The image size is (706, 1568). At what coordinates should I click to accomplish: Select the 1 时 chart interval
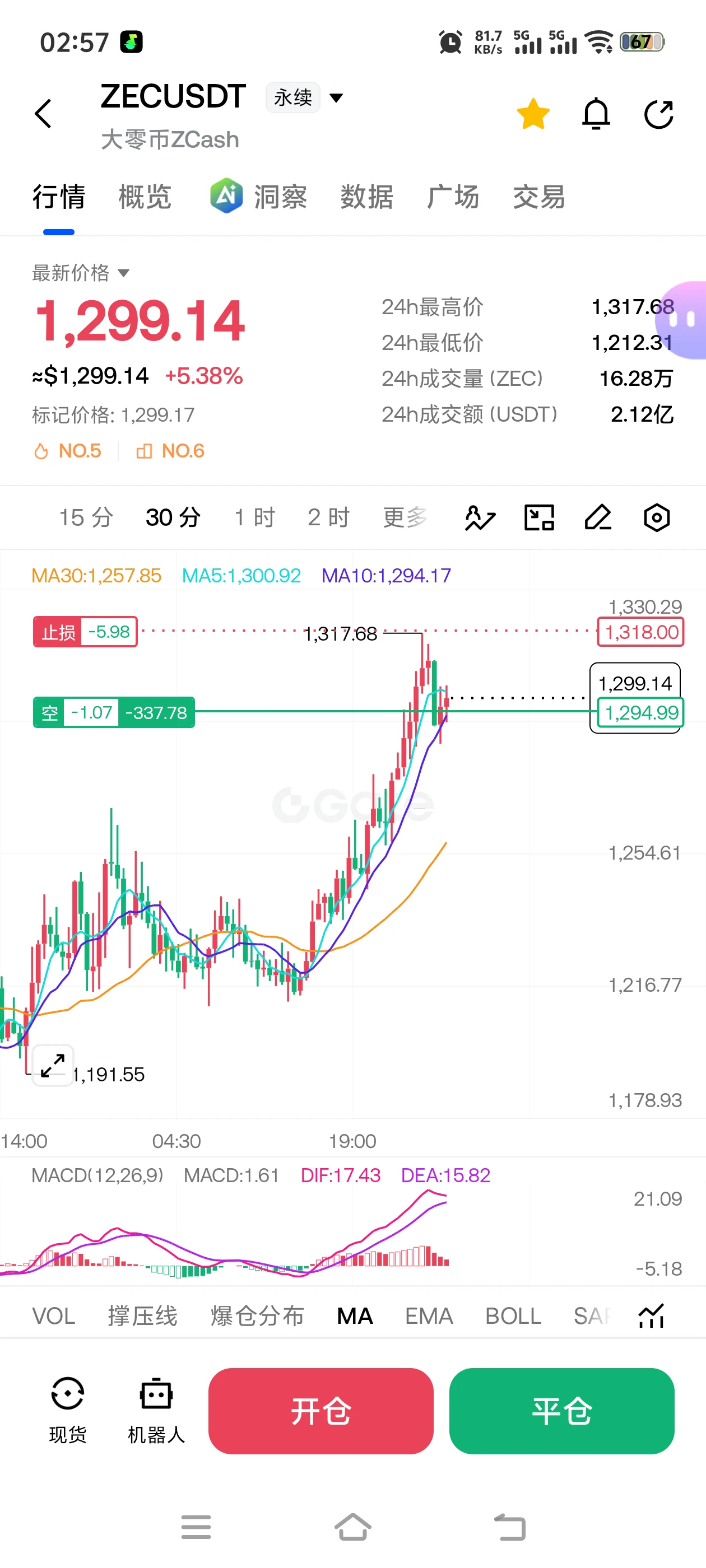pos(254,517)
